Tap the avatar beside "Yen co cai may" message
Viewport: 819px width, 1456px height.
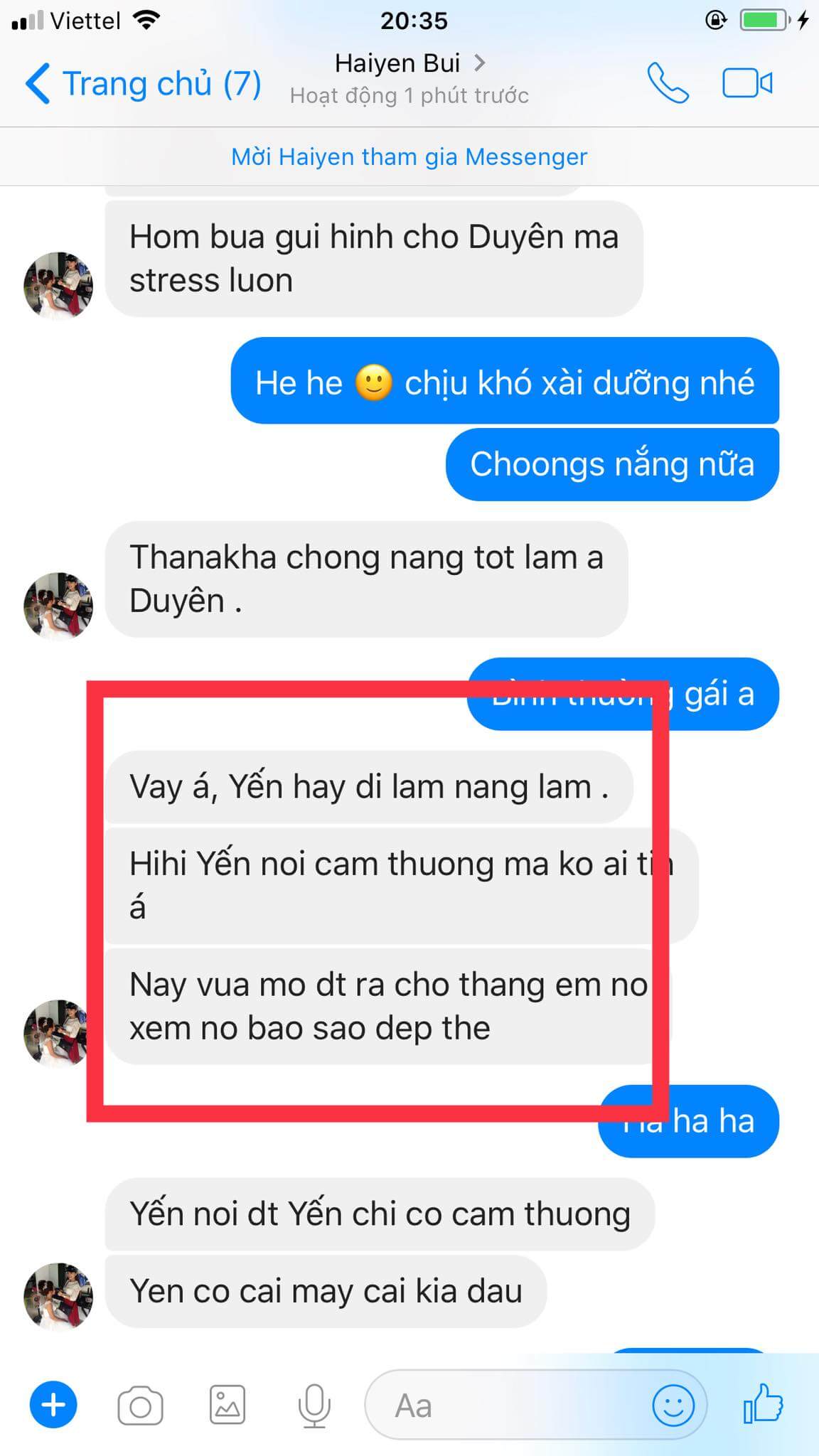pyautogui.click(x=58, y=1296)
